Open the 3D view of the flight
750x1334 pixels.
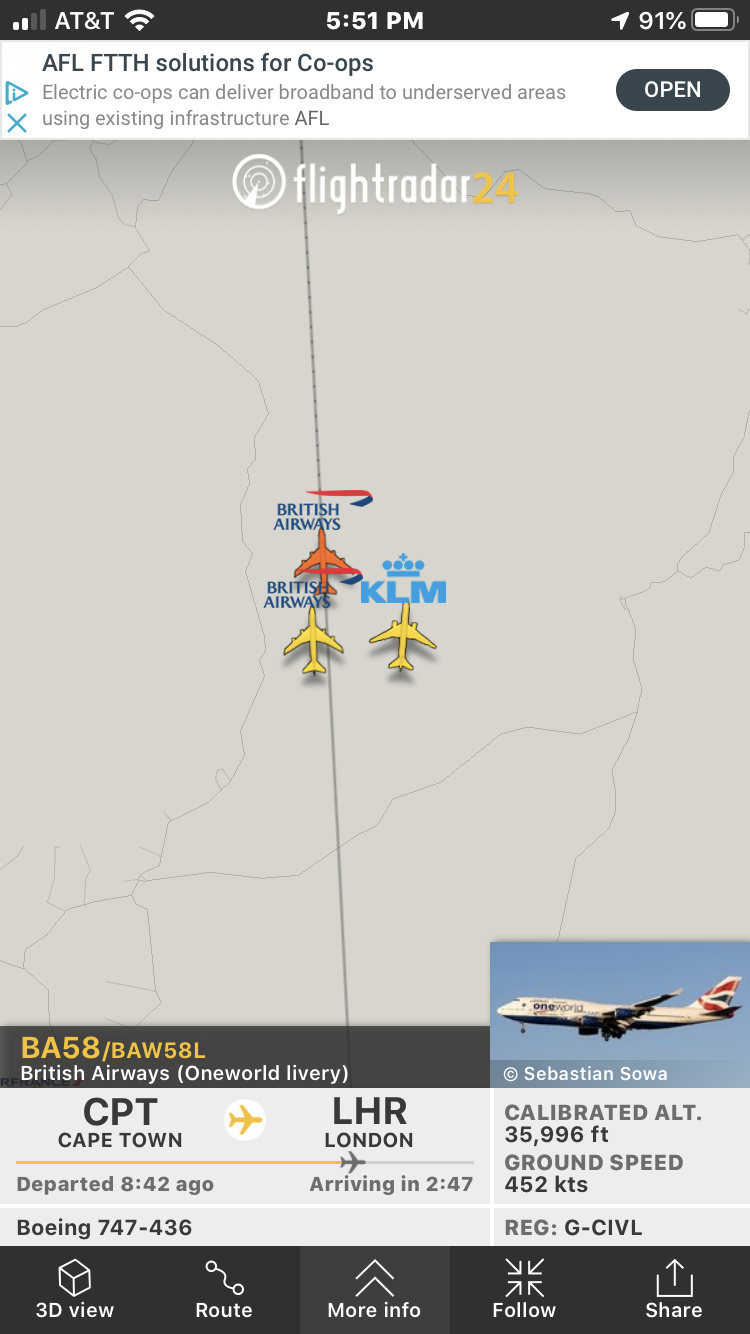pos(75,1289)
